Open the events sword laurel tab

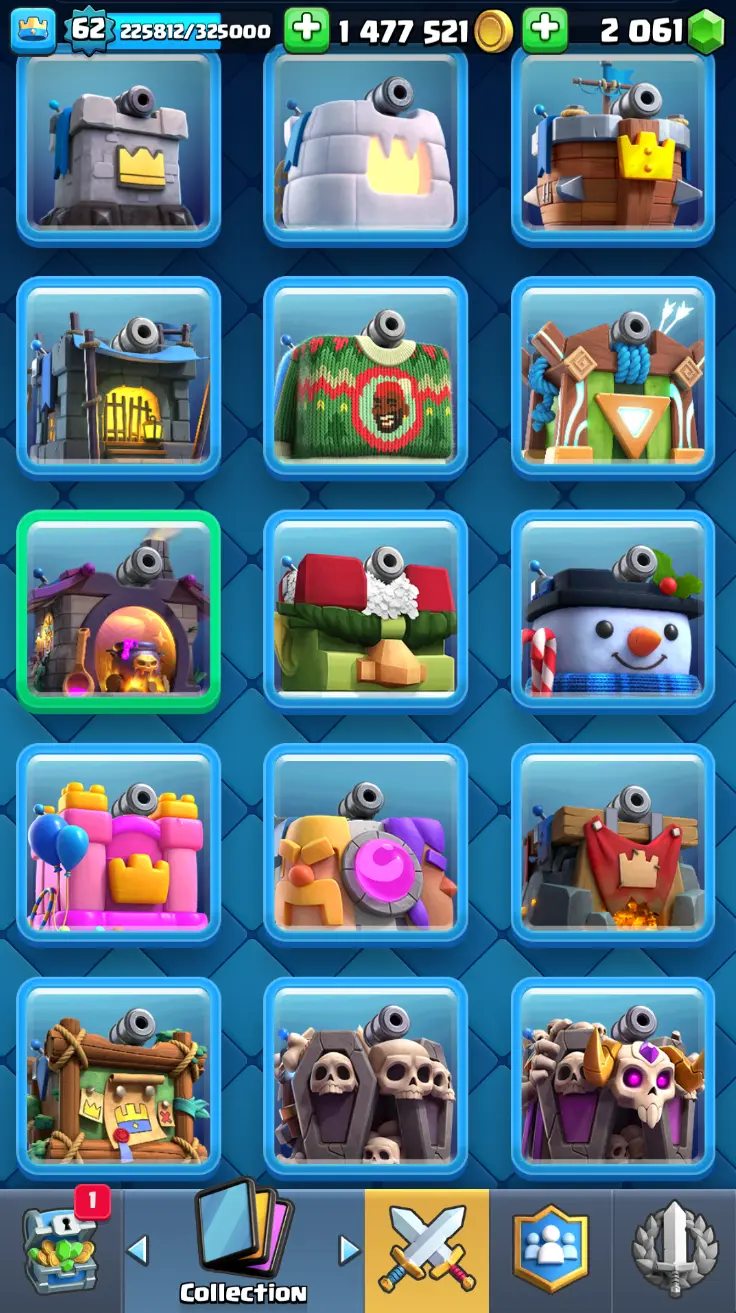pyautogui.click(x=674, y=1250)
